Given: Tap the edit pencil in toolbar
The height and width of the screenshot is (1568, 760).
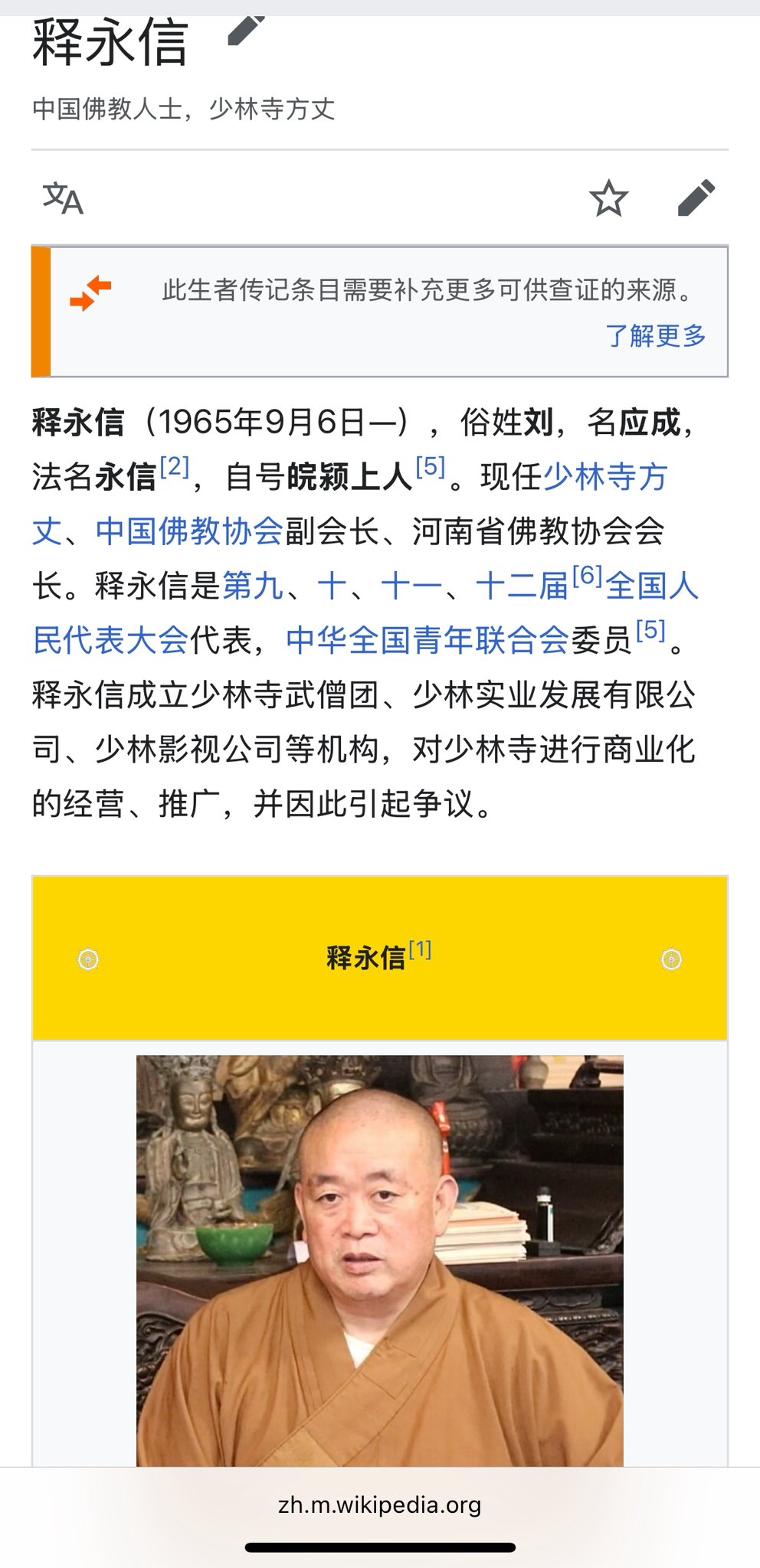Looking at the screenshot, I should click(x=696, y=199).
